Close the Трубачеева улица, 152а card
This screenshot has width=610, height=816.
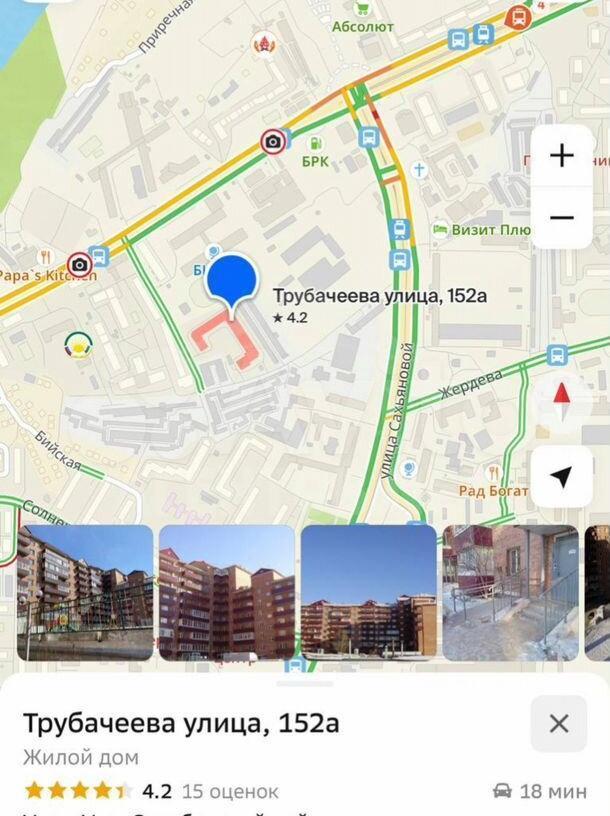(x=559, y=723)
